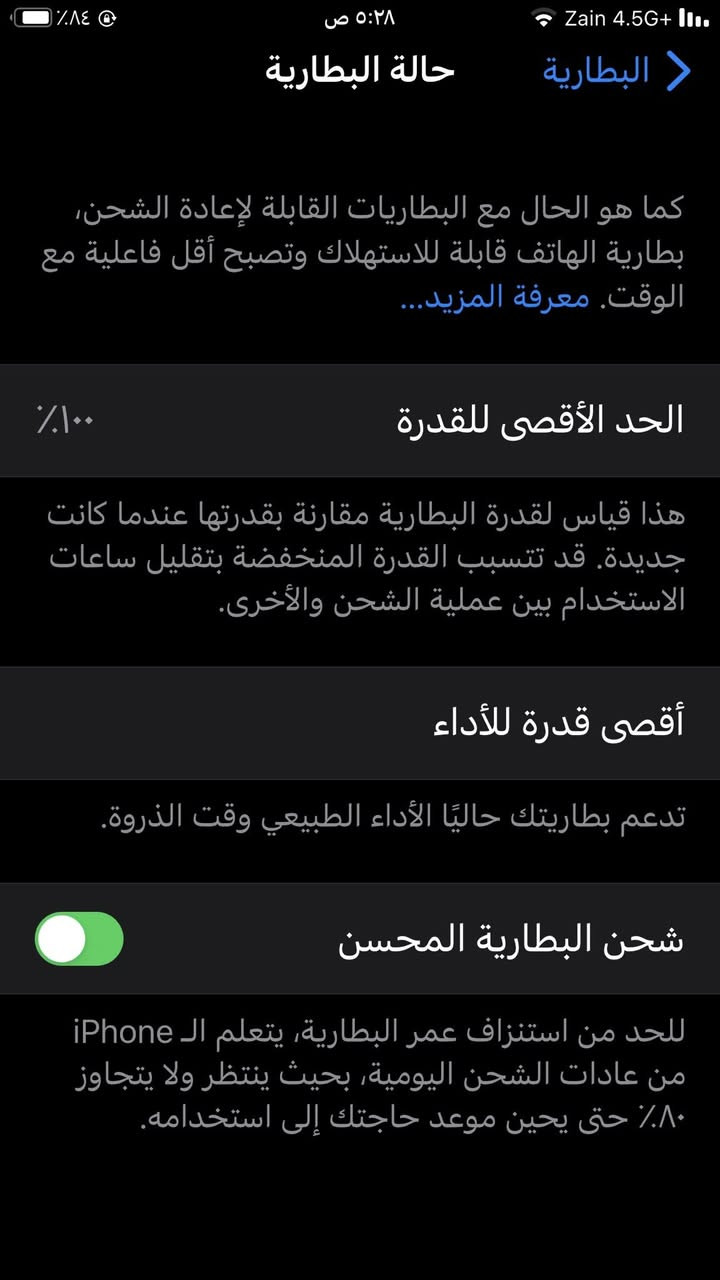Image resolution: width=720 pixels, height=1280 pixels.
Task: Toggle optimized battery charging off
Action: click(78, 939)
